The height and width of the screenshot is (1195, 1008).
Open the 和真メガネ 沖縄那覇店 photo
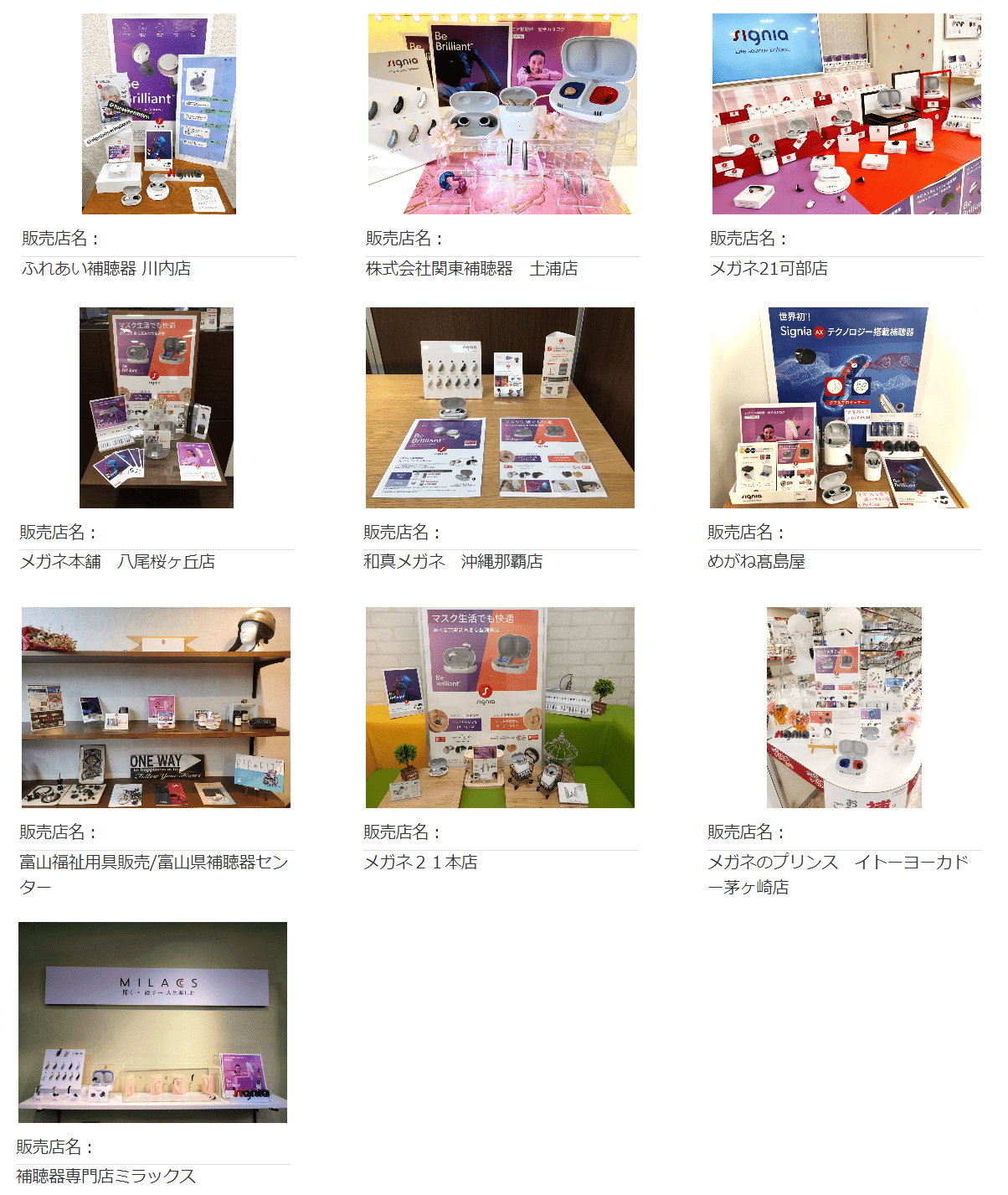point(500,408)
